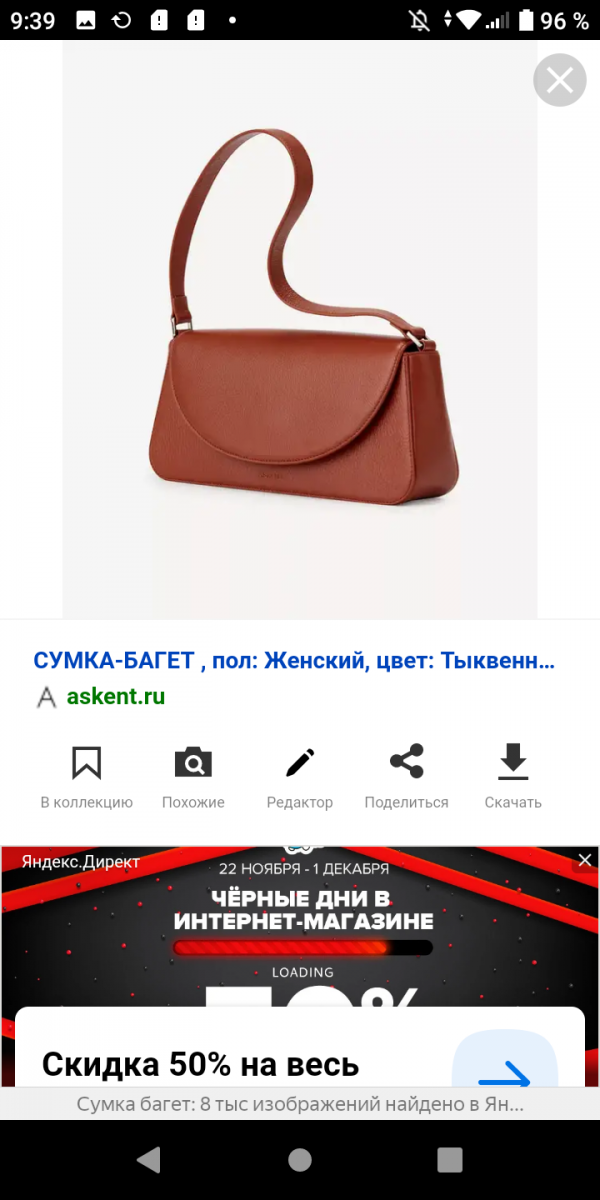Download the image with Скачать
This screenshot has width=600, height=1200.
point(513,777)
